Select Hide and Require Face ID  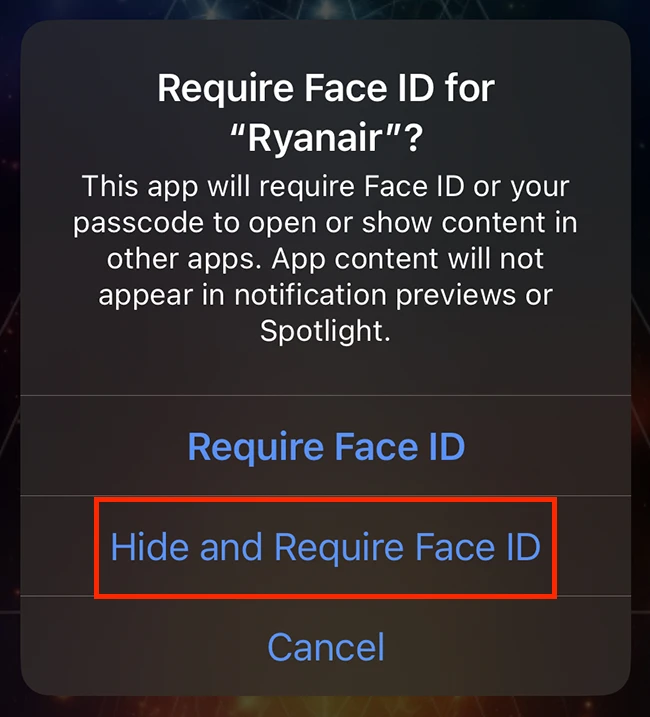point(326,546)
